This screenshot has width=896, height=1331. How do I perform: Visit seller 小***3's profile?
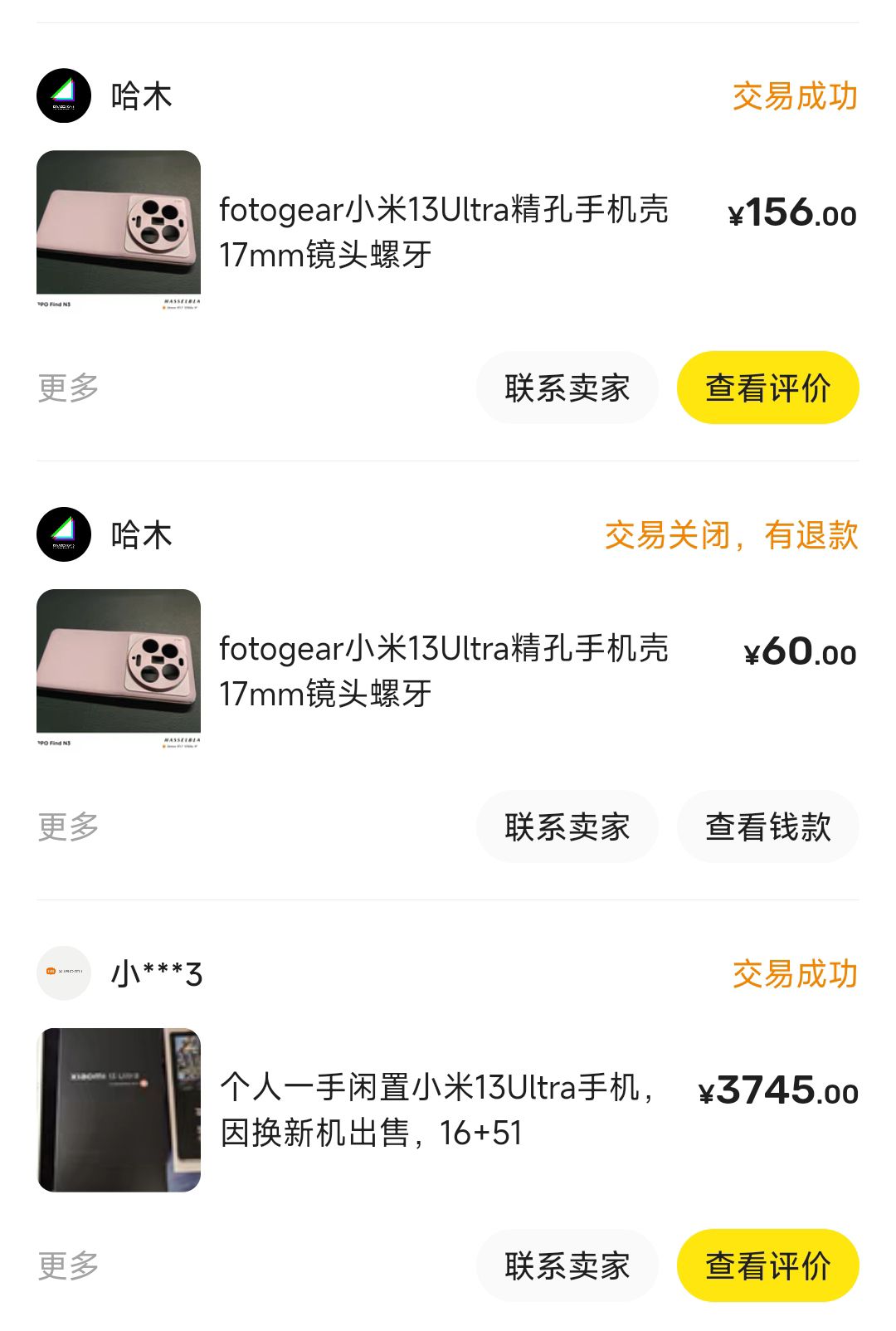coord(156,973)
